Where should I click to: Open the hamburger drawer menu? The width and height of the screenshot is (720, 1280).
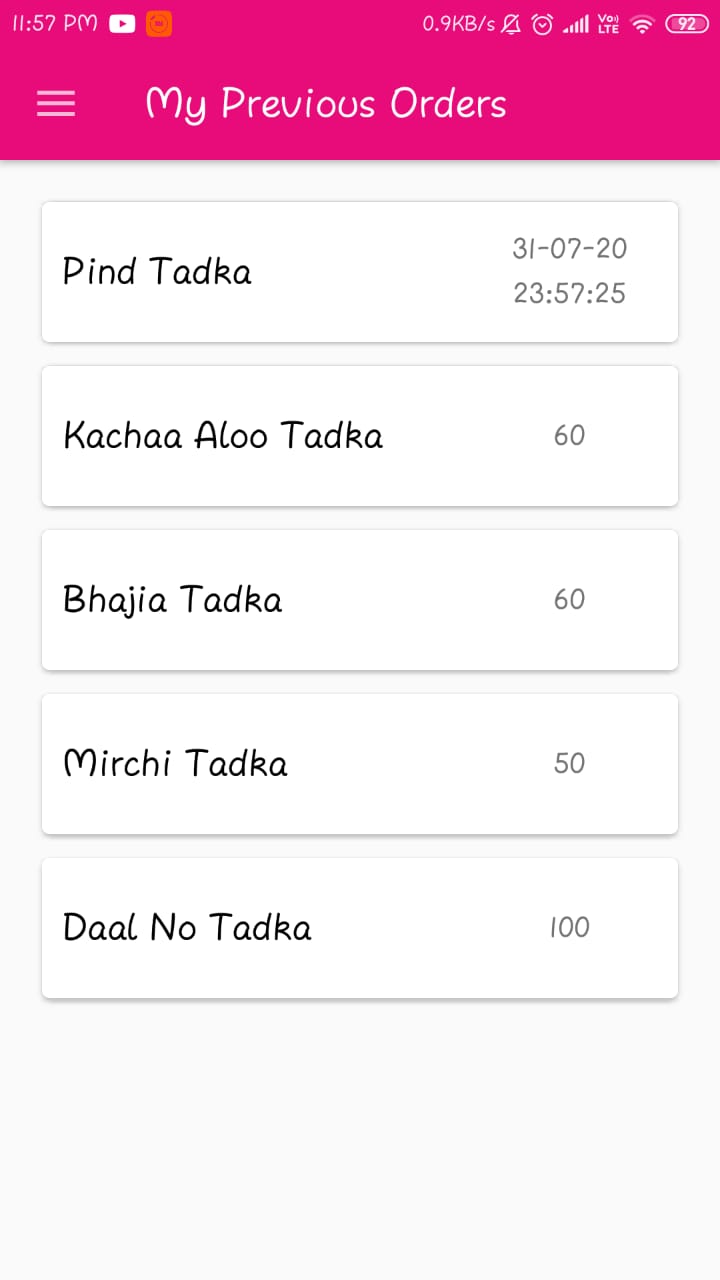(56, 104)
